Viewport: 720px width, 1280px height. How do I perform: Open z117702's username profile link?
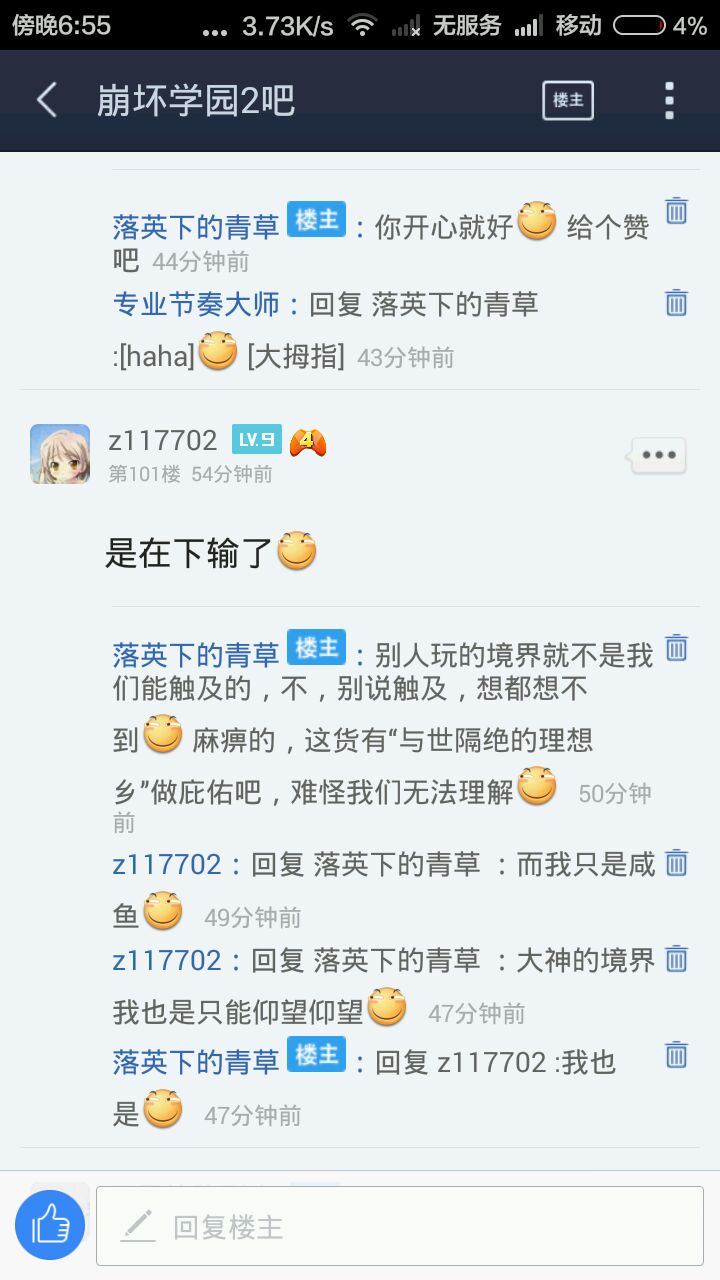[x=162, y=440]
